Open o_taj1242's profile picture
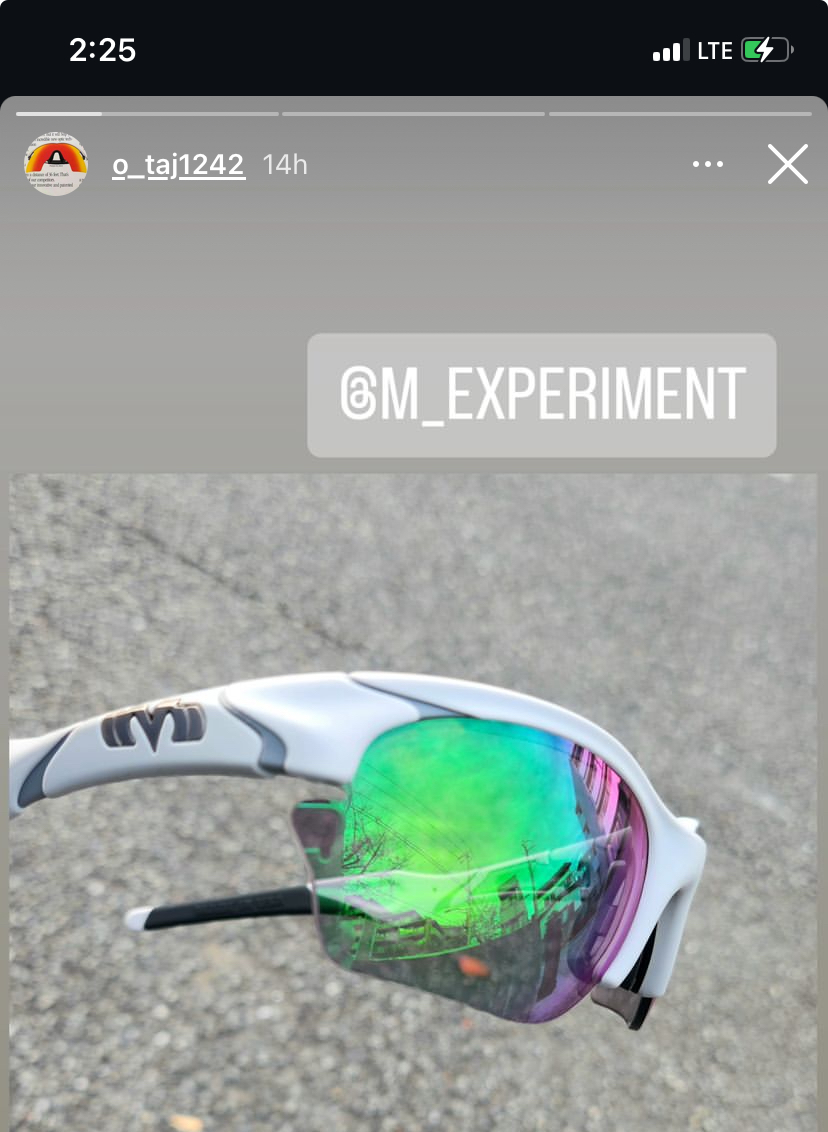The image size is (828, 1132). (x=56, y=164)
